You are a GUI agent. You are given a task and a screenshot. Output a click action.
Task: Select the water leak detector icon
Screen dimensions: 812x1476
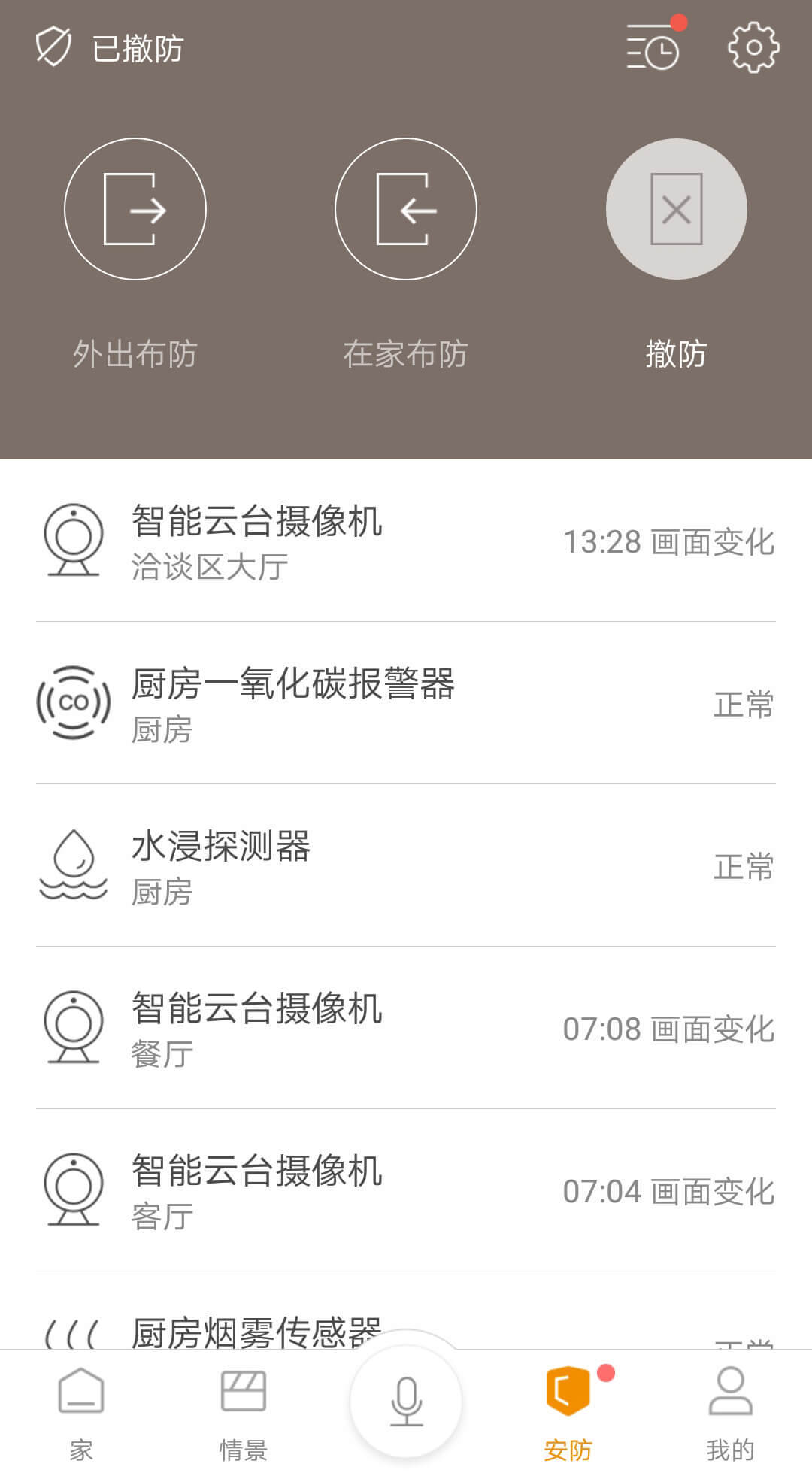pyautogui.click(x=73, y=863)
